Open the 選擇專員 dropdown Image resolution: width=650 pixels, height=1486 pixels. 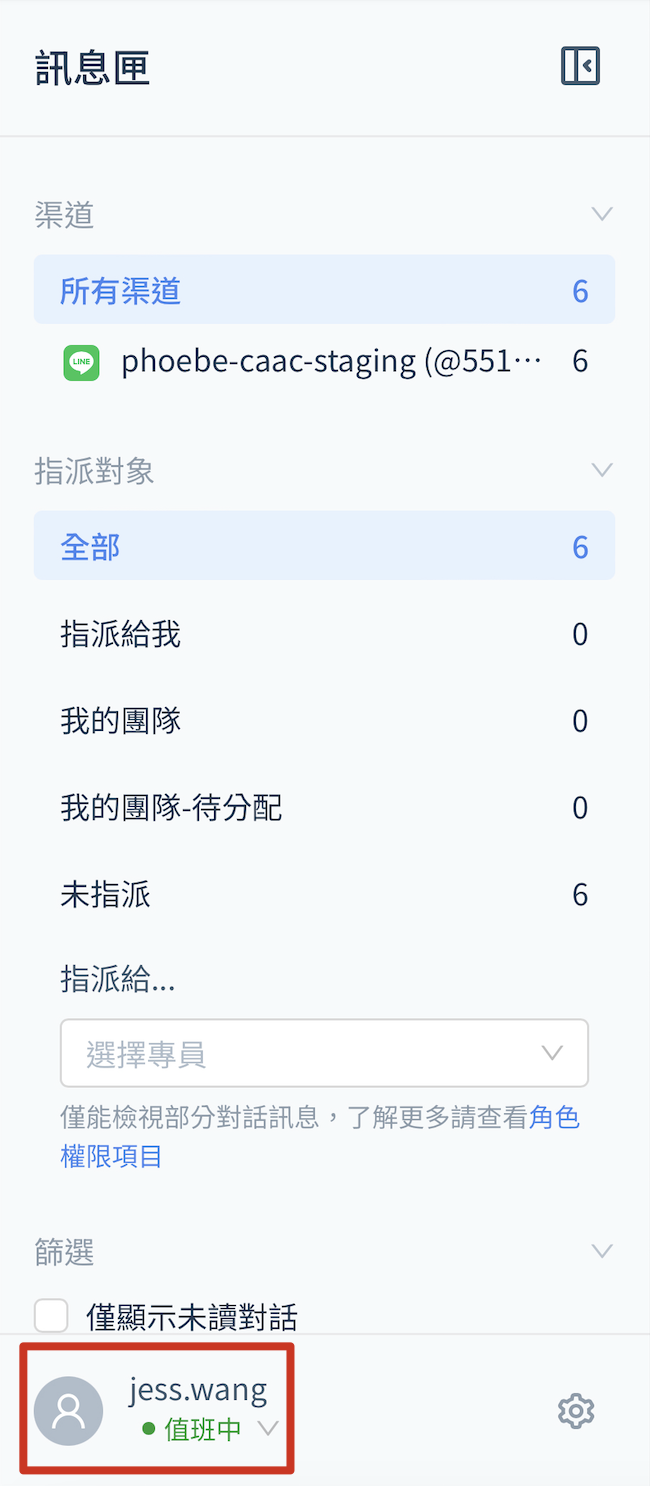(x=323, y=1053)
